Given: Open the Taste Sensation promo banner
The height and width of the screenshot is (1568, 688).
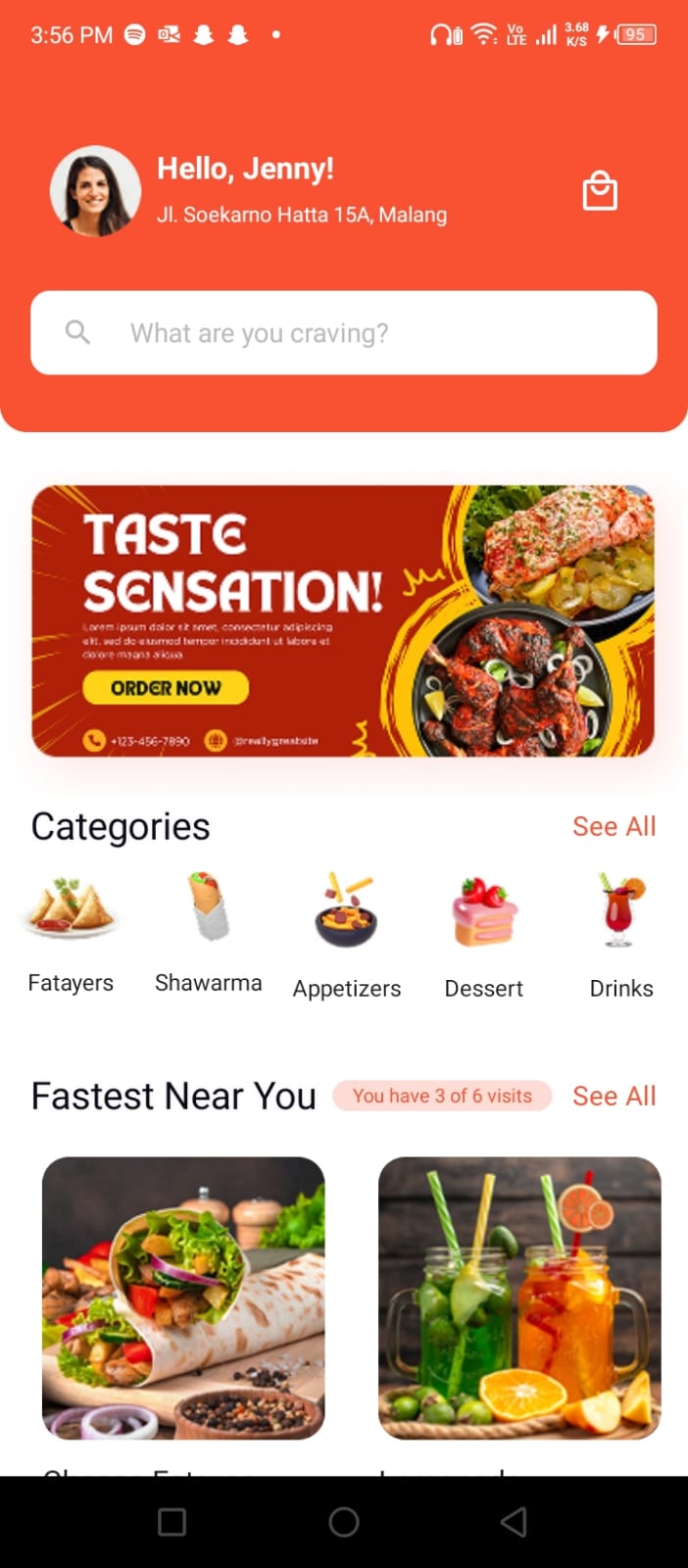Looking at the screenshot, I should [343, 620].
